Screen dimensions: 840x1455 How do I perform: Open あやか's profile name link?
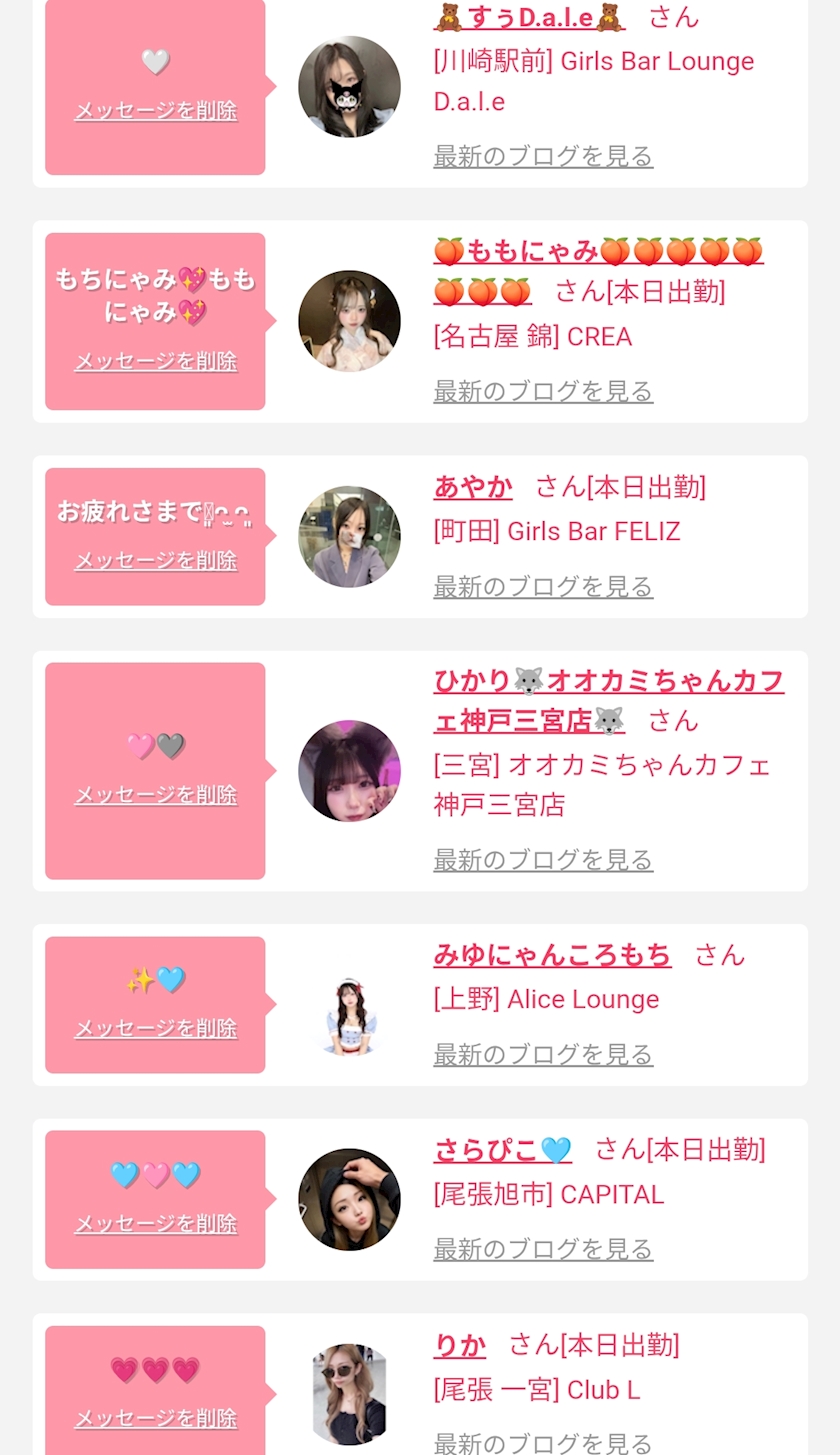tap(473, 487)
